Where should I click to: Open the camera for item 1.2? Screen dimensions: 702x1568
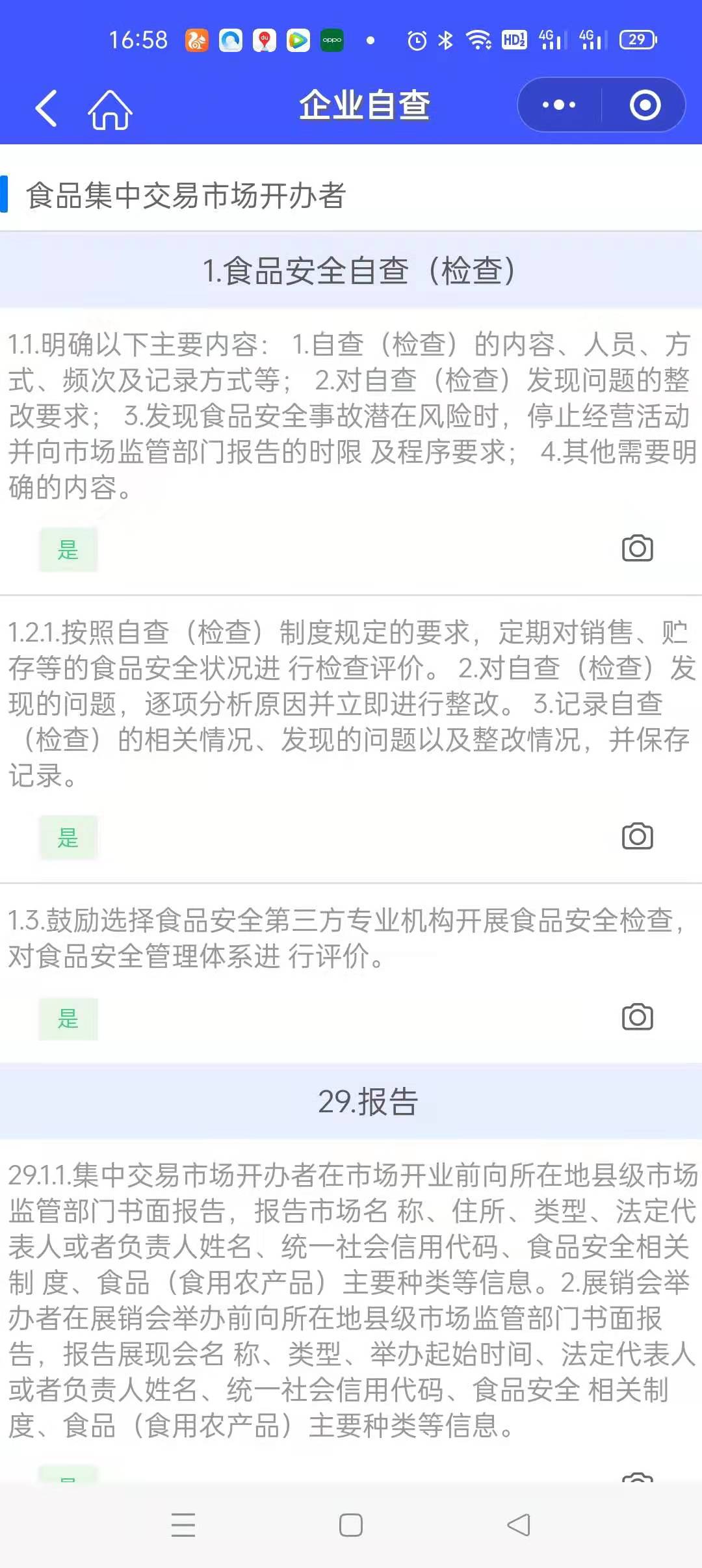pos(637,837)
